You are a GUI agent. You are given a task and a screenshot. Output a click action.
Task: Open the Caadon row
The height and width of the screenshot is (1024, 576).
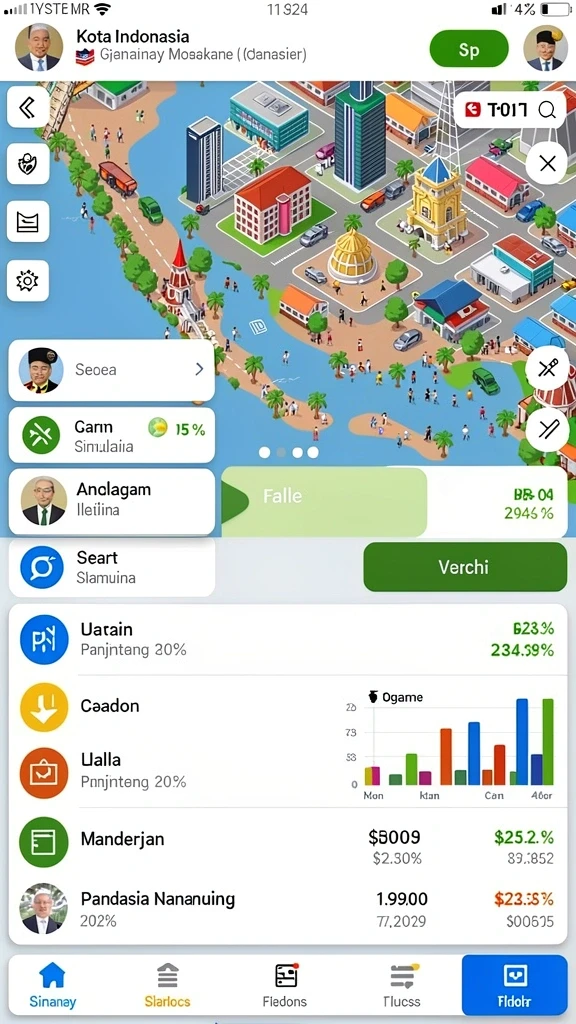176,706
